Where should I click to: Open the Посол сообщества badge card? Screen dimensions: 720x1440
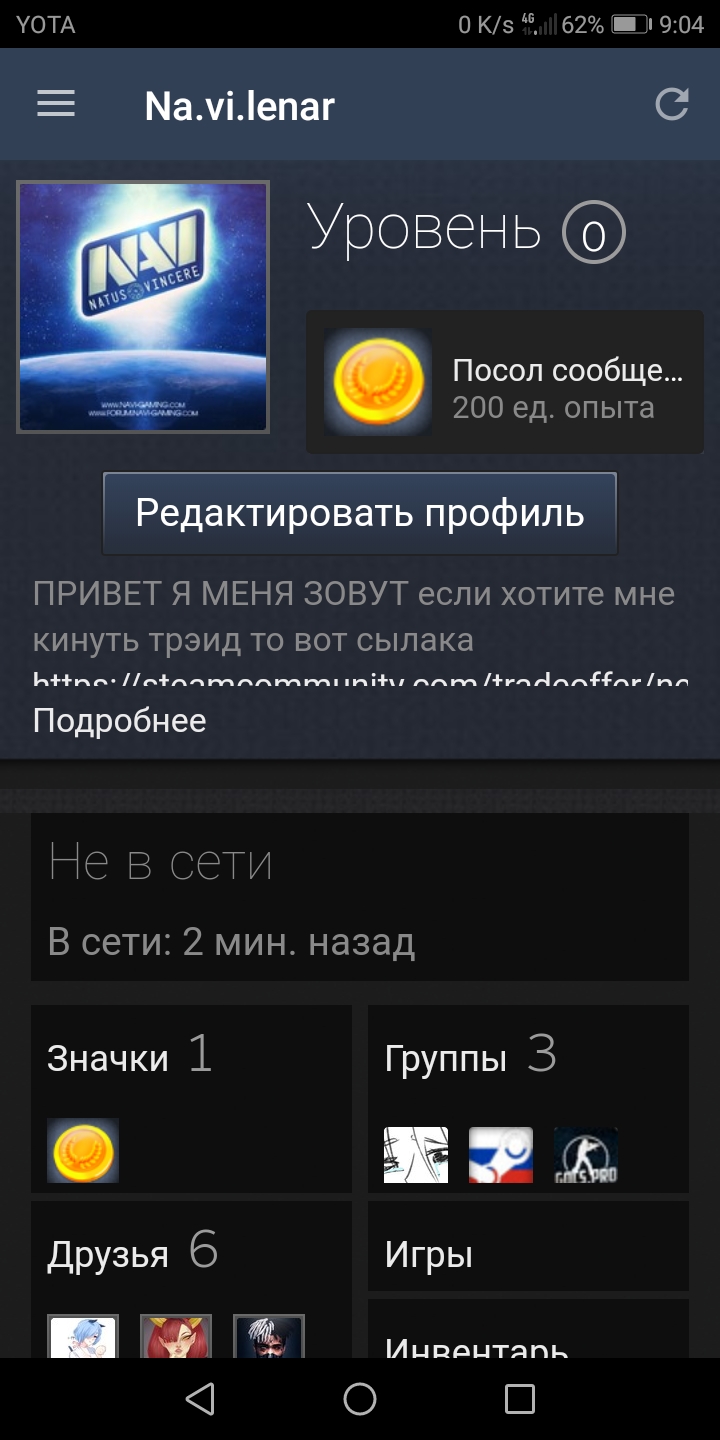[505, 382]
